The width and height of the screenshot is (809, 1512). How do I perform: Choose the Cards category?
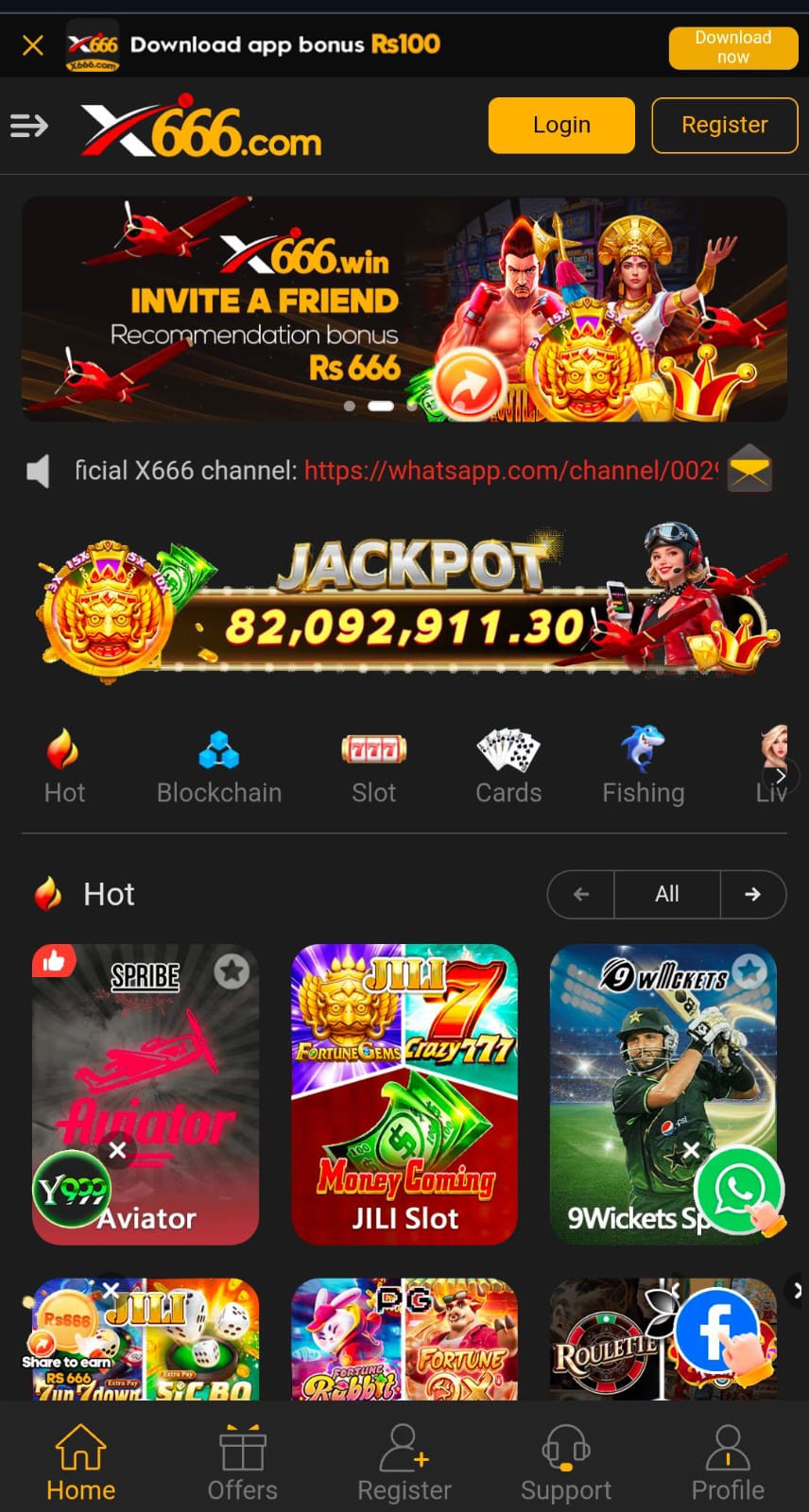pyautogui.click(x=508, y=767)
